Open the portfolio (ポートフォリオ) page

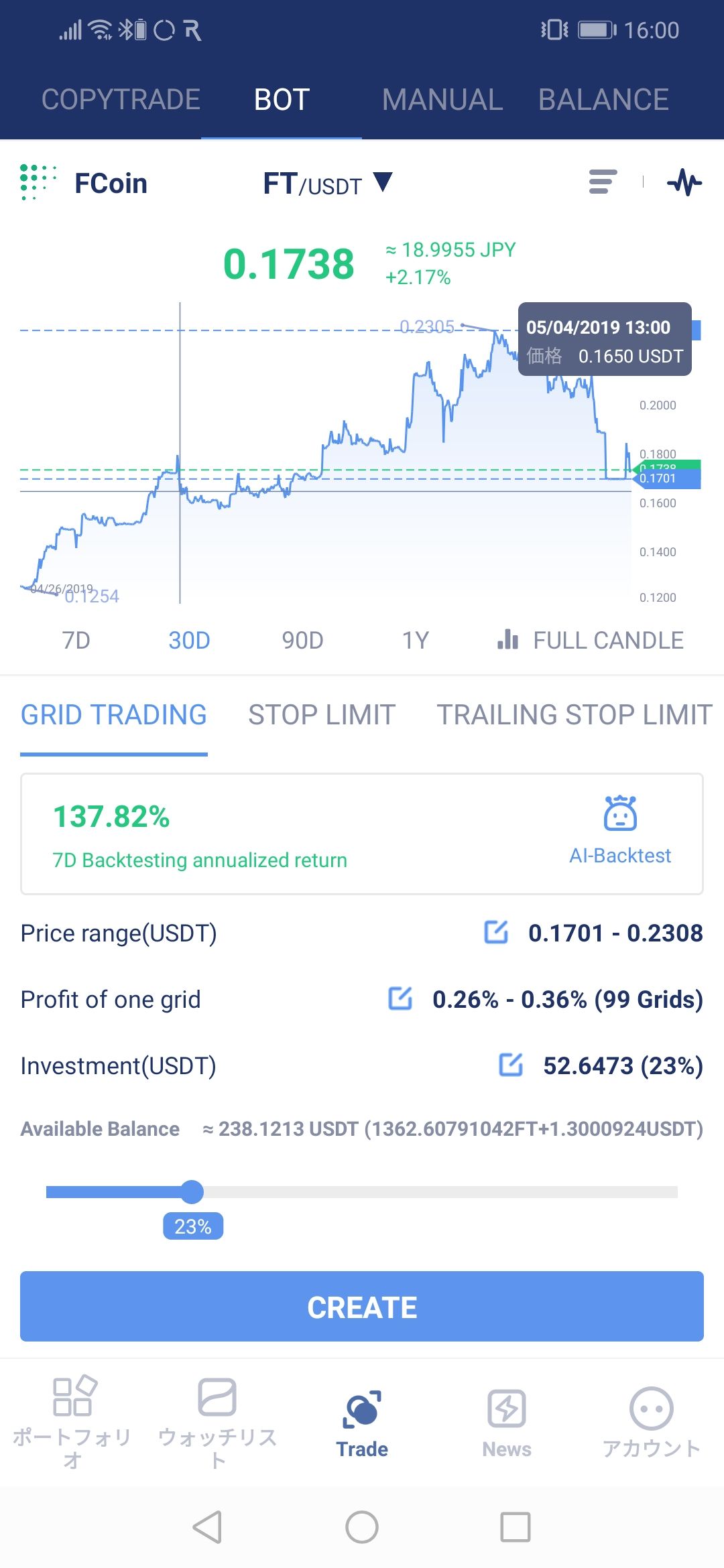(72, 1419)
